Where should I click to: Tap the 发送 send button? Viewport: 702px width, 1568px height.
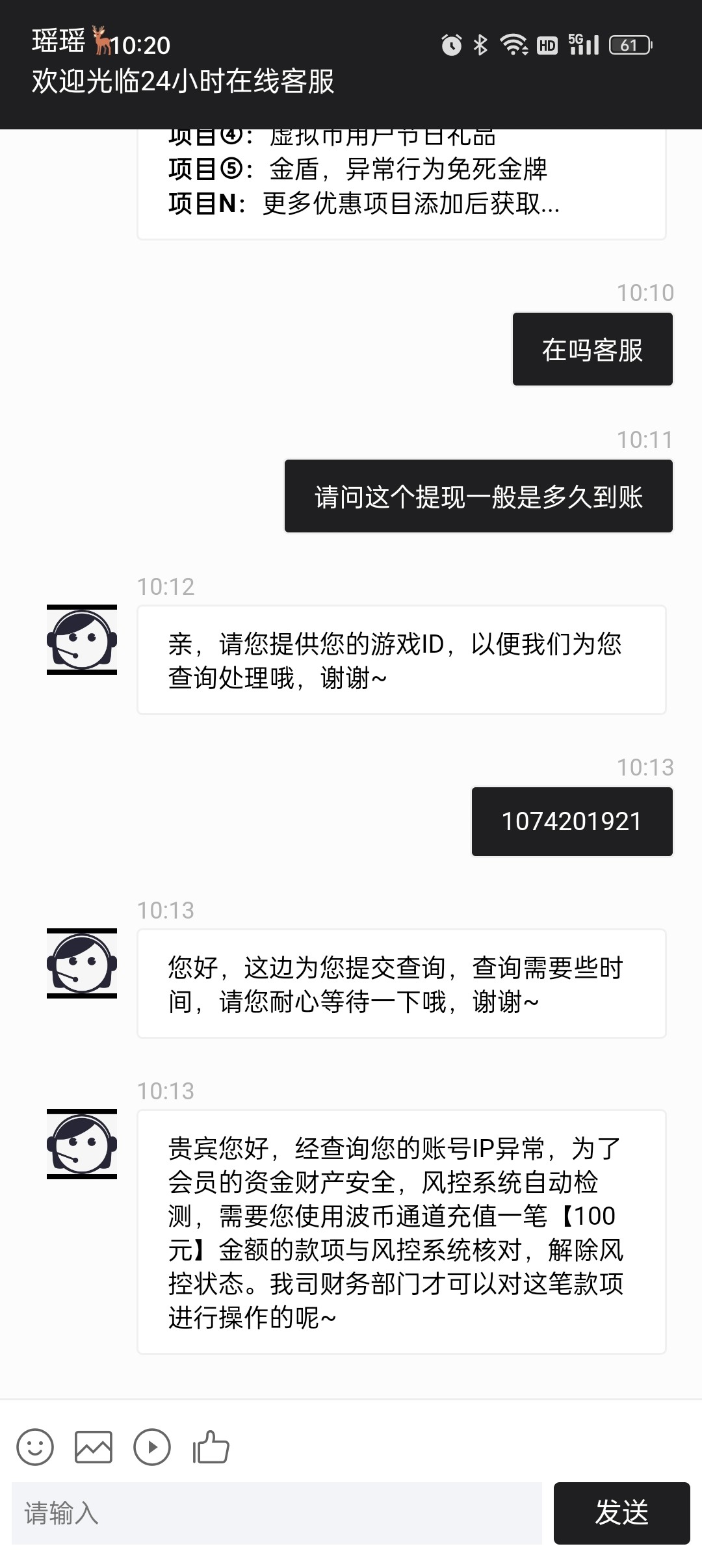click(621, 1513)
